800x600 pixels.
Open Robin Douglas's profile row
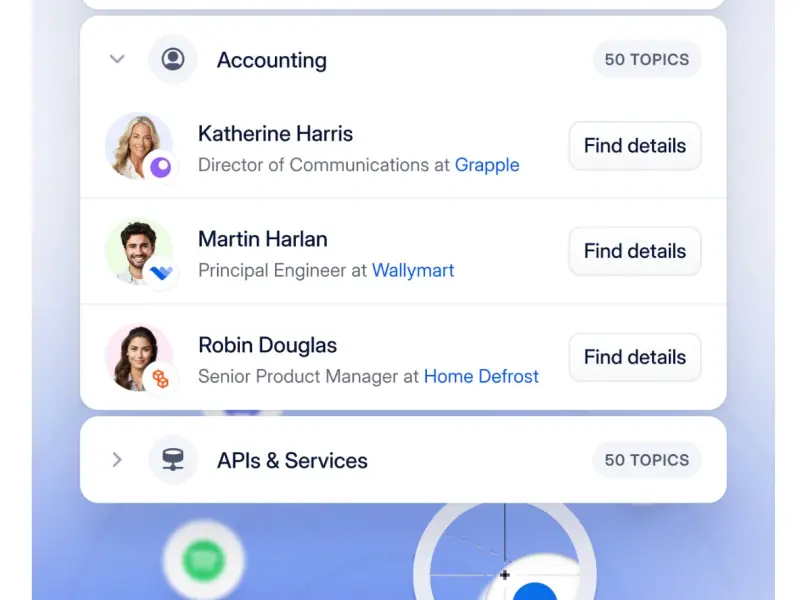(x=267, y=345)
